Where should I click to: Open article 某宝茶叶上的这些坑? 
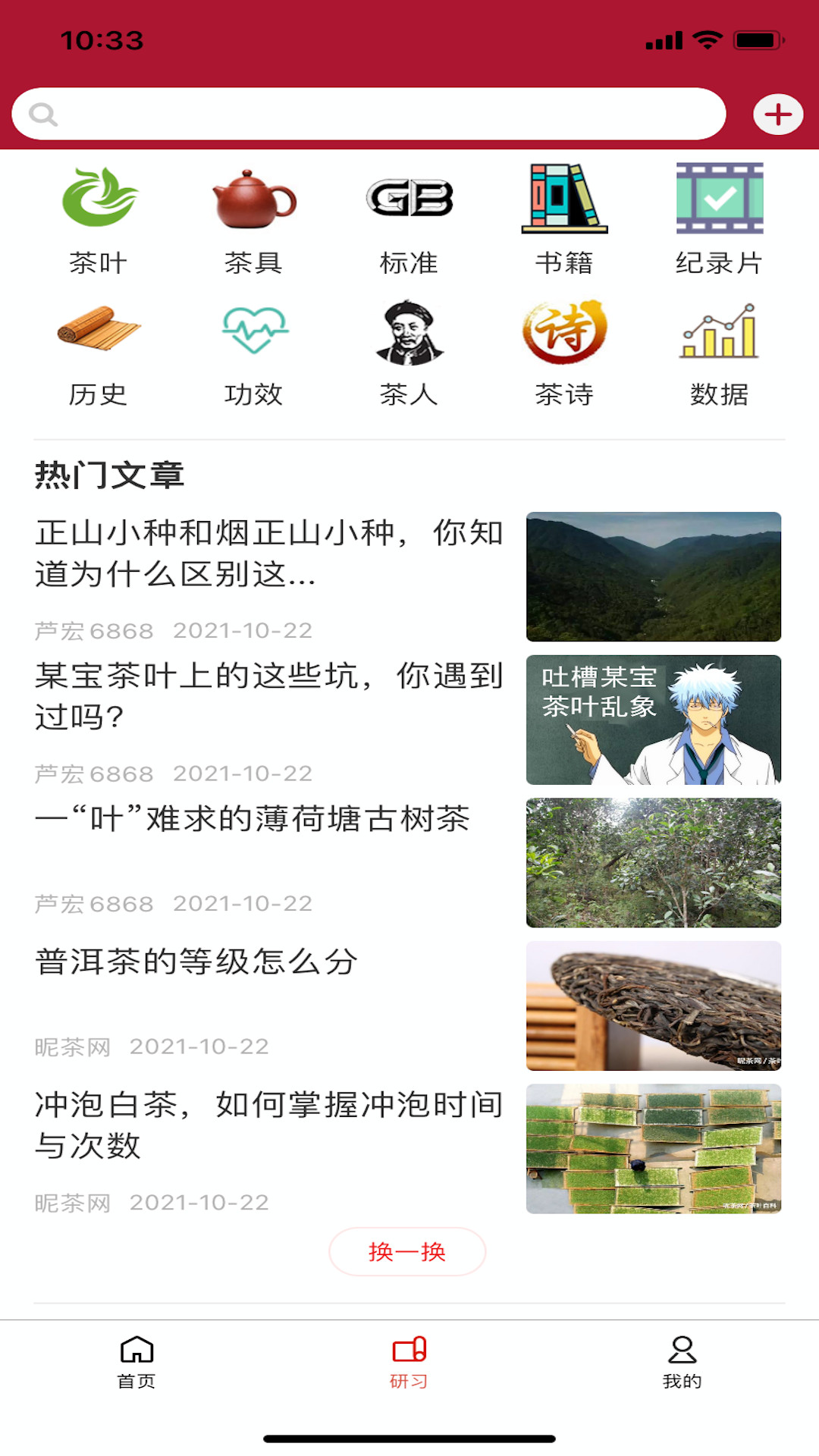(408, 720)
